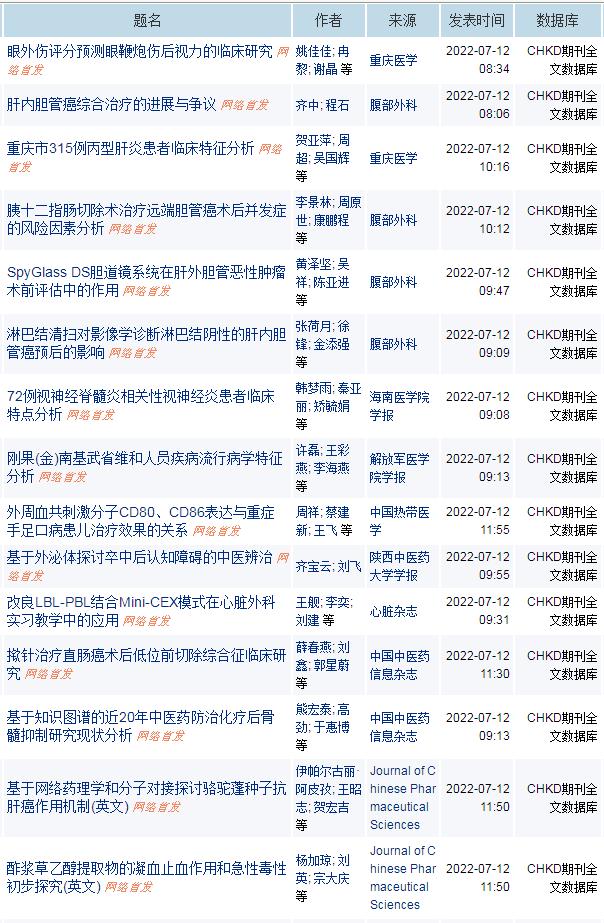
Task: View the author 姚佳佳
Action: (x=314, y=50)
